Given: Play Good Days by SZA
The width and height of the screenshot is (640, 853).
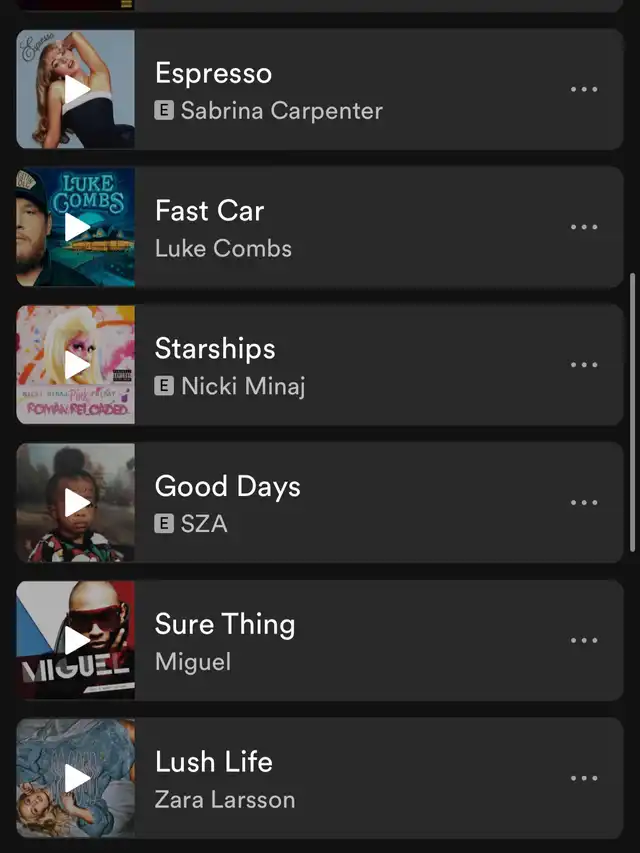Looking at the screenshot, I should pos(76,503).
